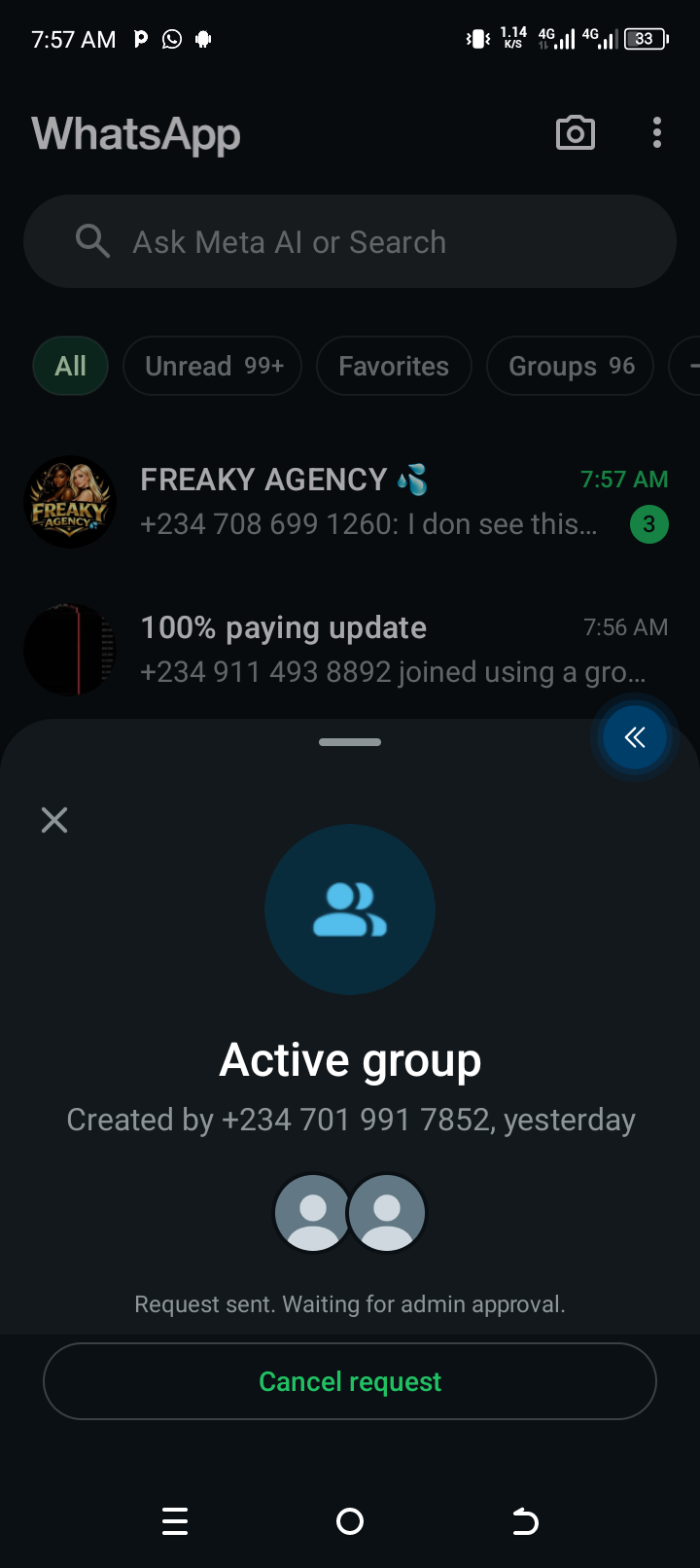Select the All chats filter chip
Screen dimensions: 700x1568
coord(70,366)
